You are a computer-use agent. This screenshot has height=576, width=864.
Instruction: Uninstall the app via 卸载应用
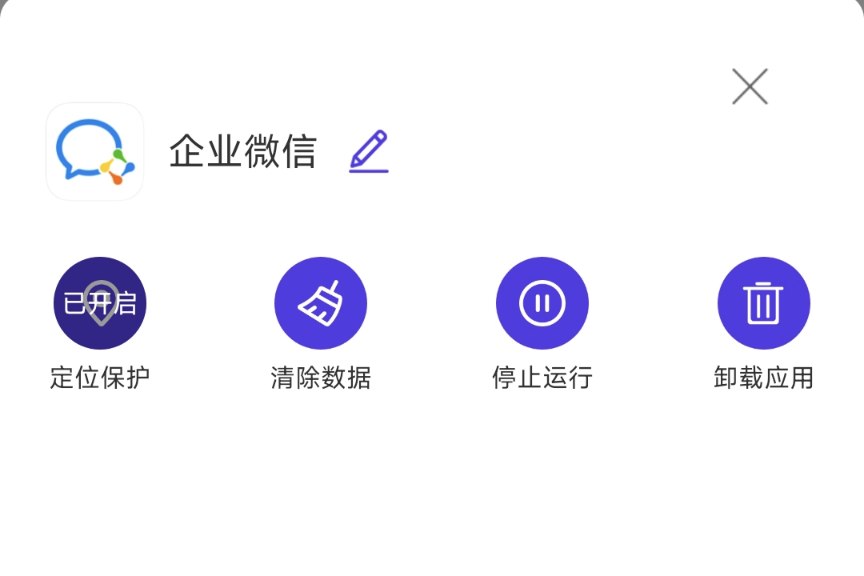coord(763,303)
